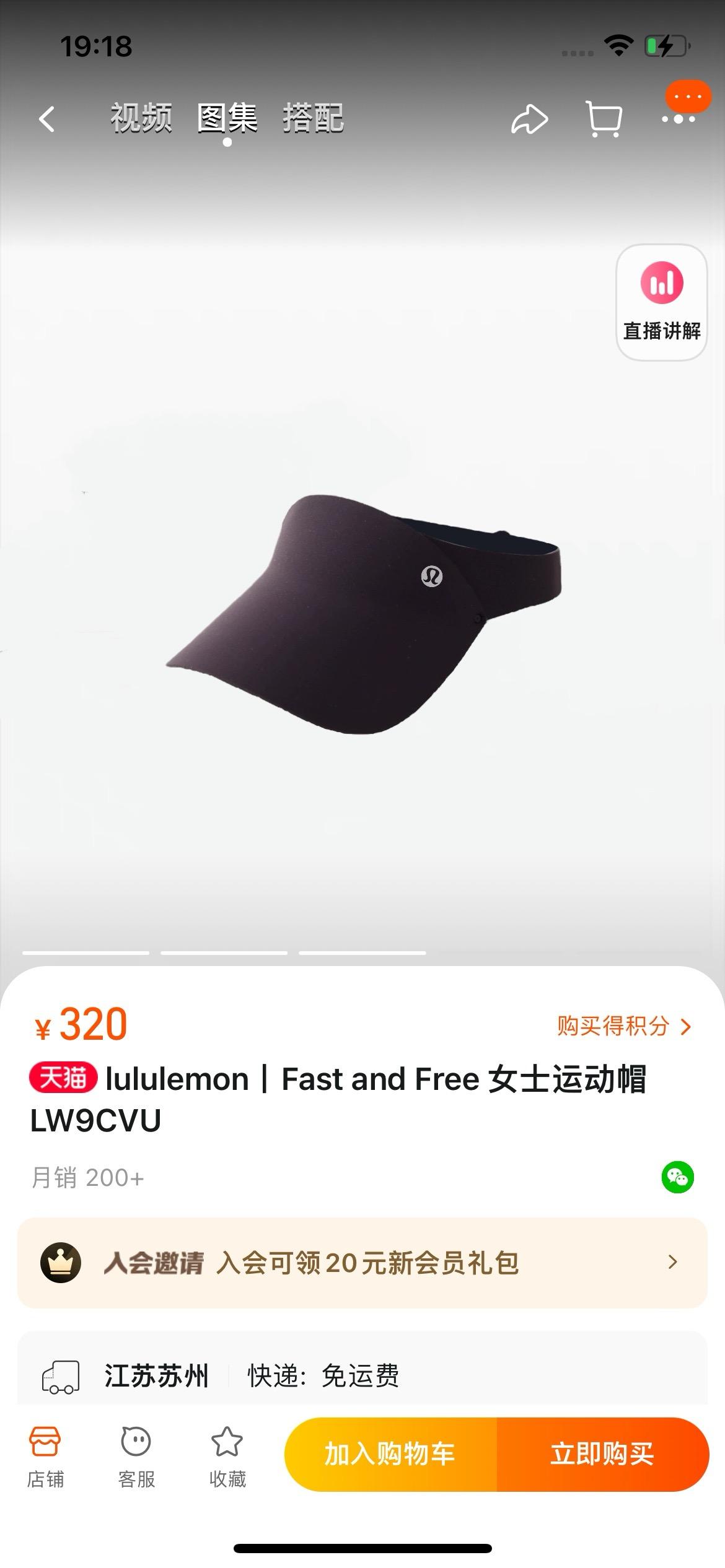
Task: Share this product
Action: (529, 119)
